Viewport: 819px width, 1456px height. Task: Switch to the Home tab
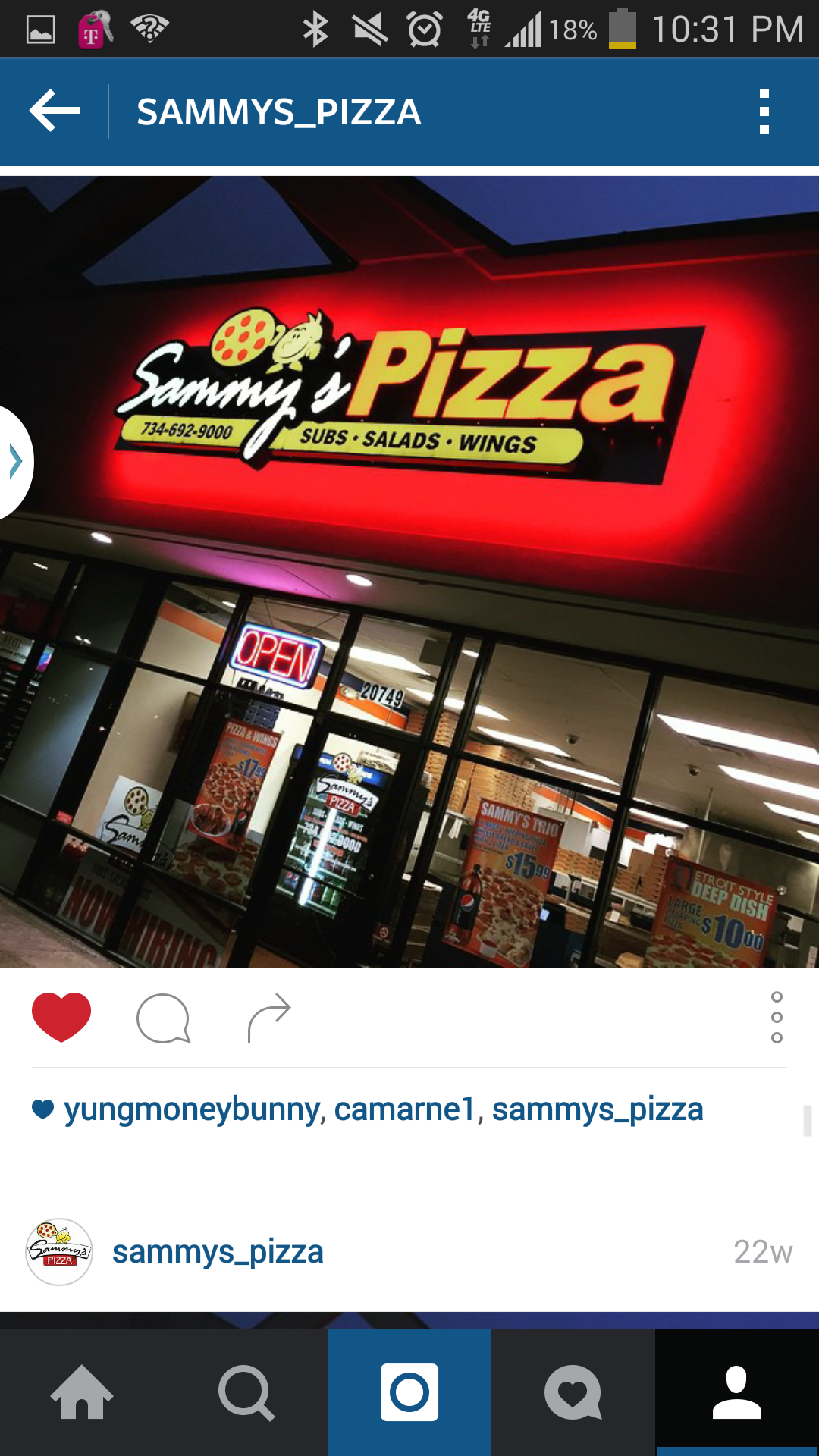pyautogui.click(x=82, y=1392)
